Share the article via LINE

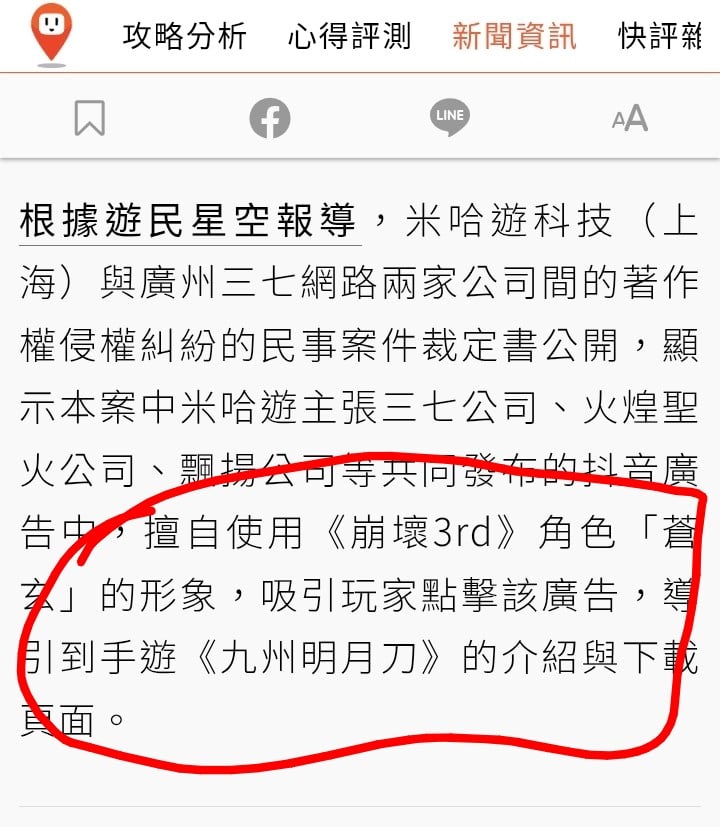pos(450,117)
